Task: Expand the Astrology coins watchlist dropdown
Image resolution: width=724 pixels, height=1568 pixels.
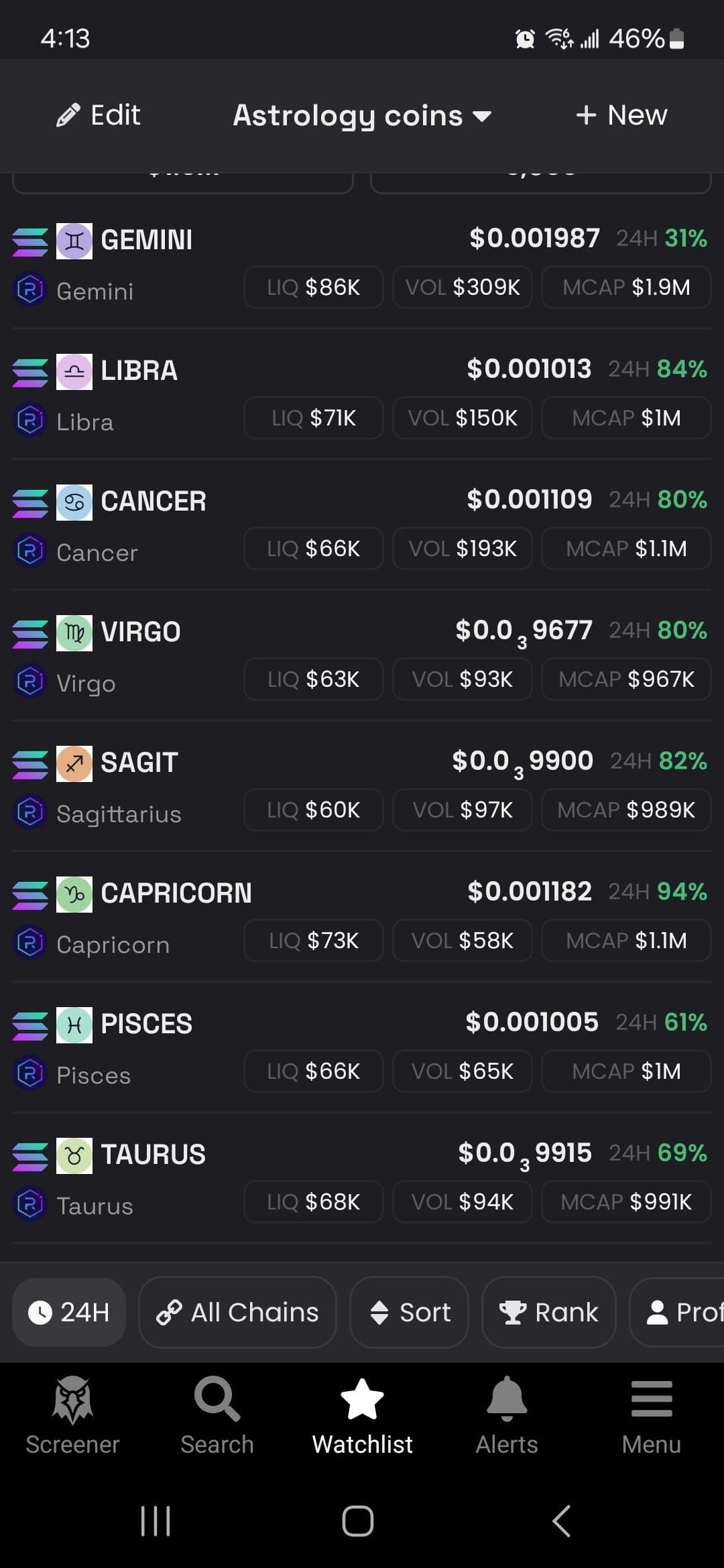Action: 362,116
